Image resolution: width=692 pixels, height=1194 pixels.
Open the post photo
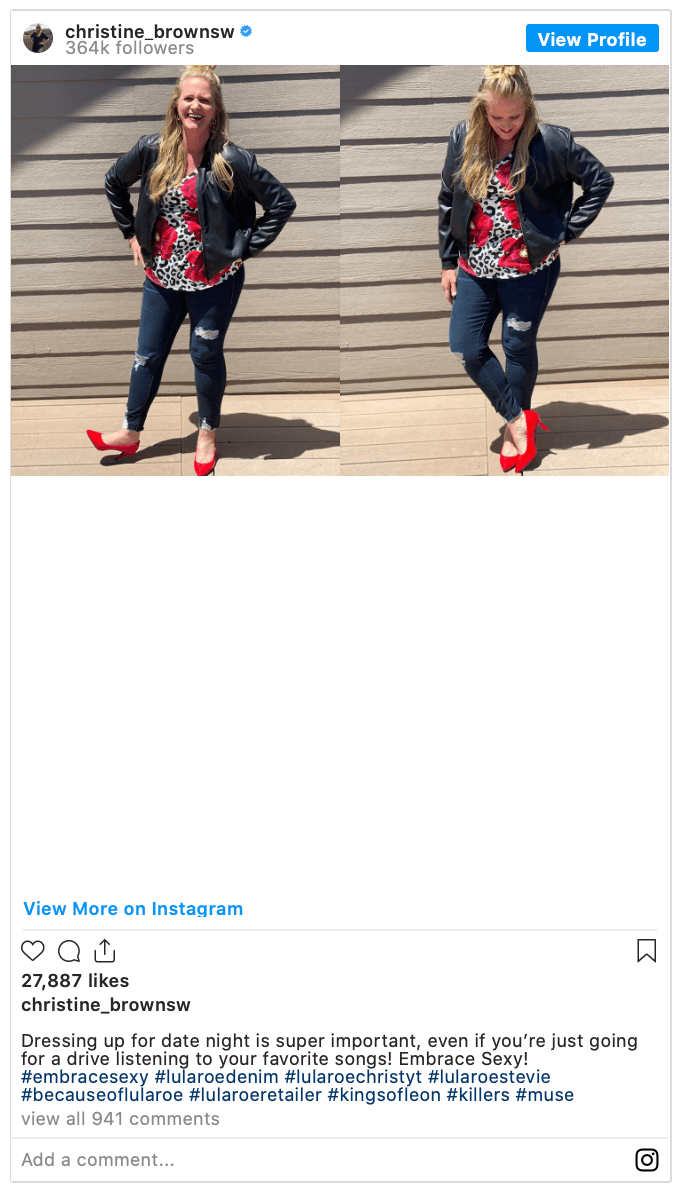[x=340, y=270]
